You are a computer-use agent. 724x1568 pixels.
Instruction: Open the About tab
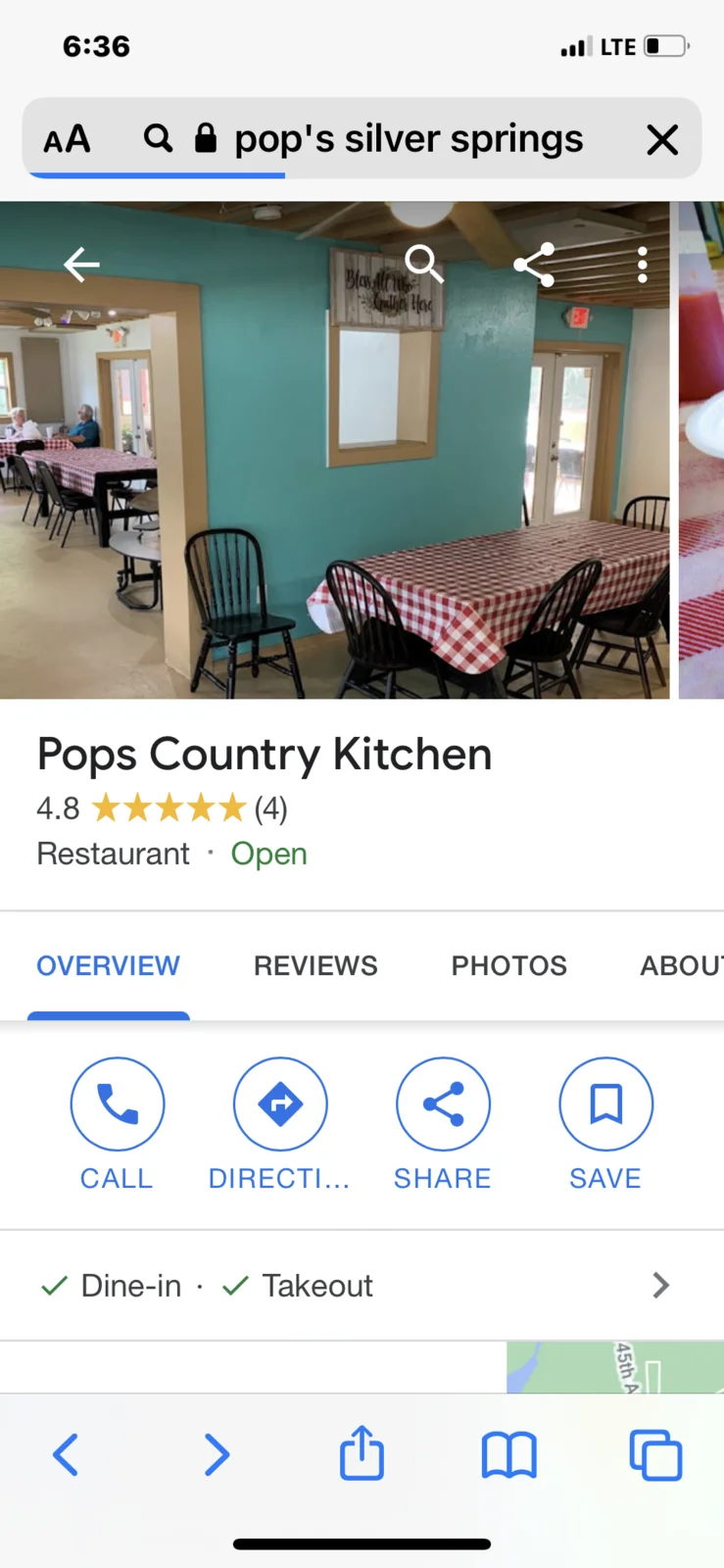681,966
